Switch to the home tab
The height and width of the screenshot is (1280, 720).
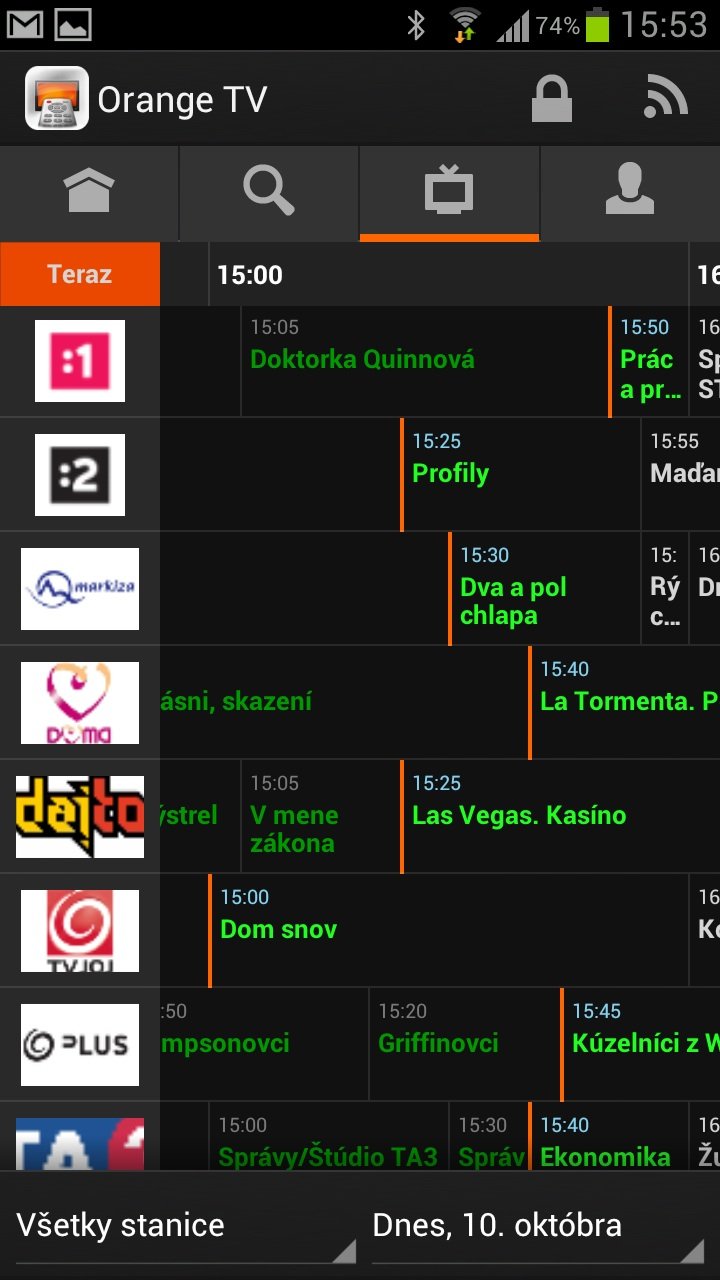pyautogui.click(x=90, y=192)
